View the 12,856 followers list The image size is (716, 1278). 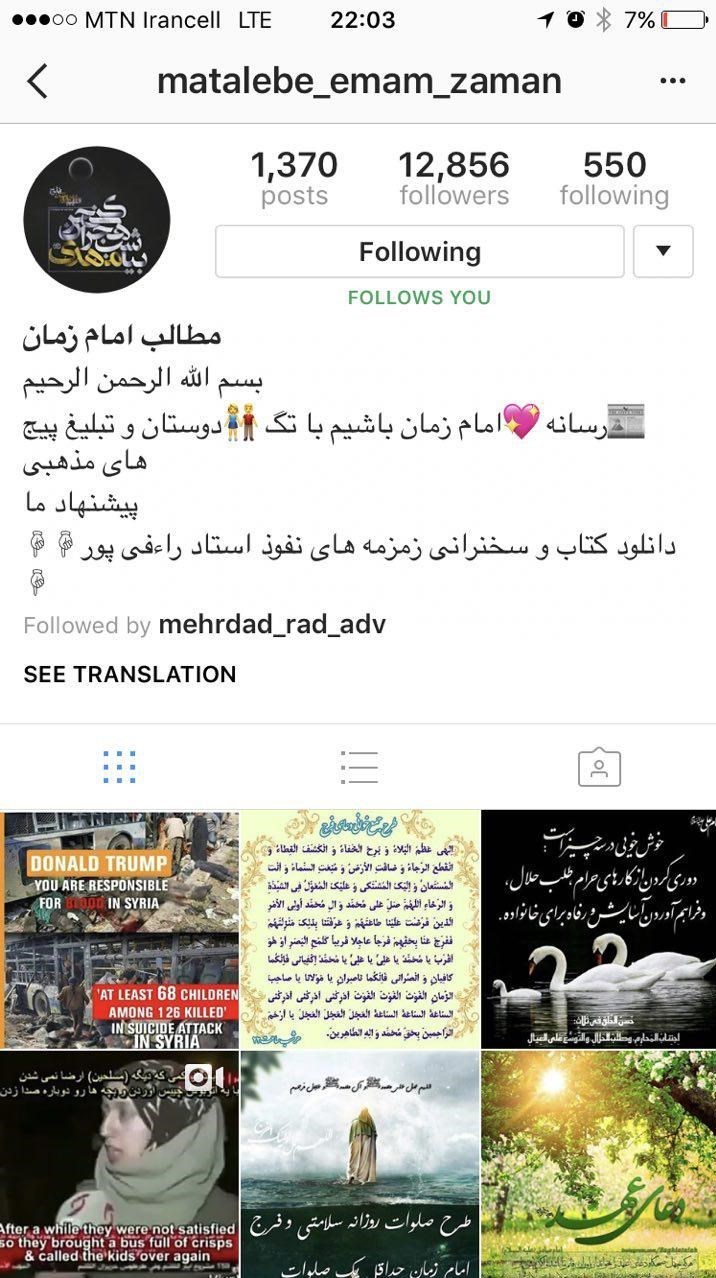tap(454, 178)
